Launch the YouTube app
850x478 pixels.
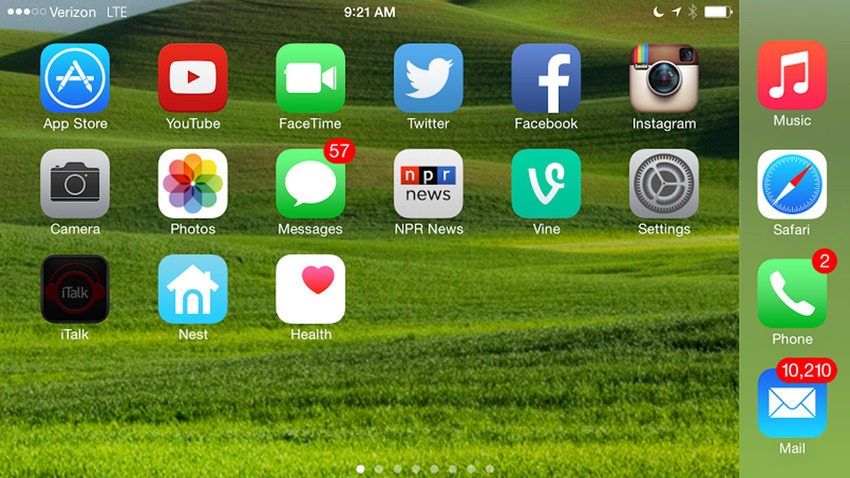tap(193, 79)
